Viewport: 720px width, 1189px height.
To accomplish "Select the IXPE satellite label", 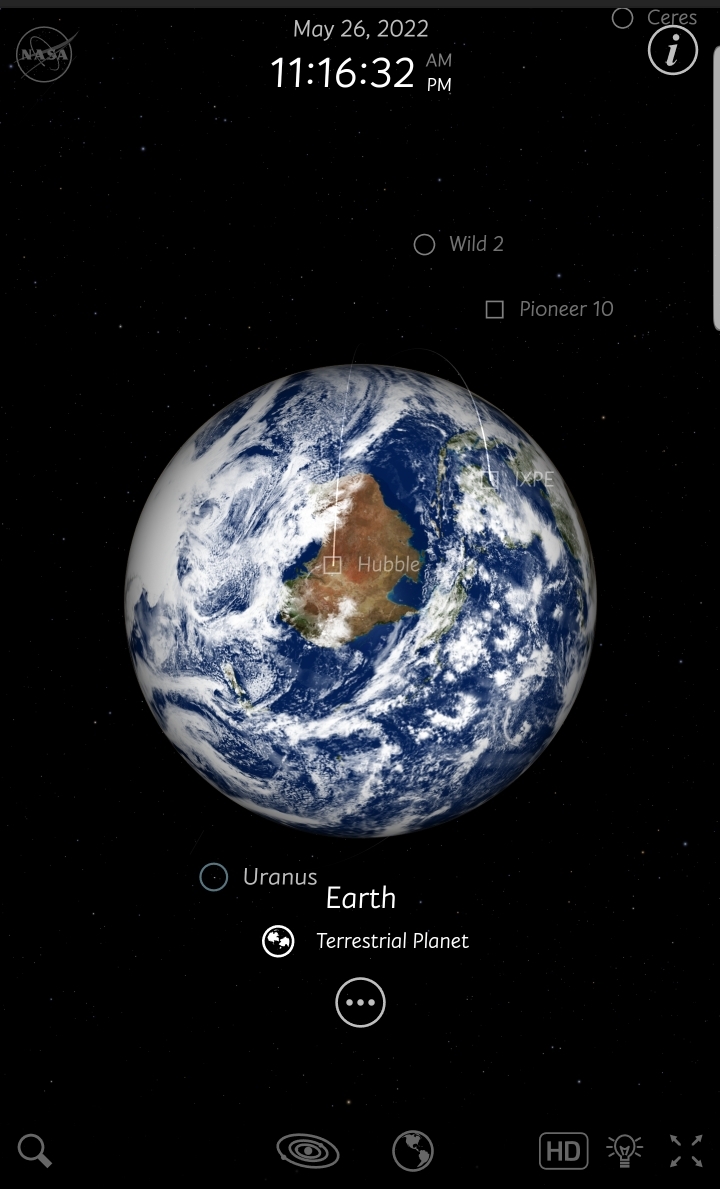I will click(x=532, y=479).
